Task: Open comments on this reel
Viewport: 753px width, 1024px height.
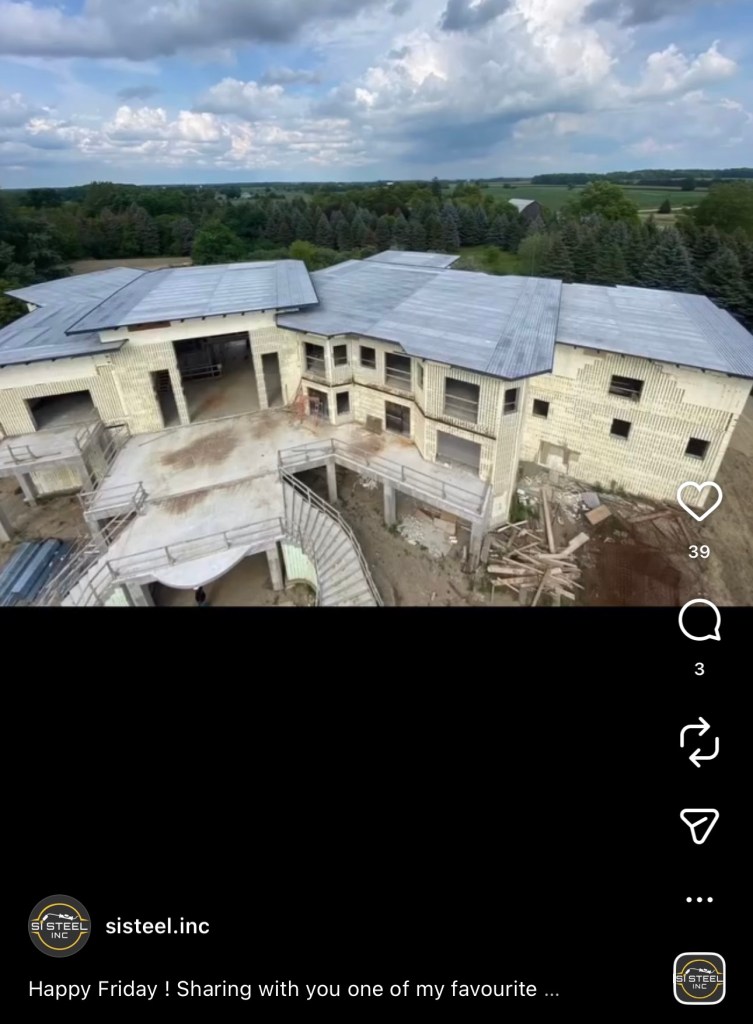Action: click(x=699, y=621)
